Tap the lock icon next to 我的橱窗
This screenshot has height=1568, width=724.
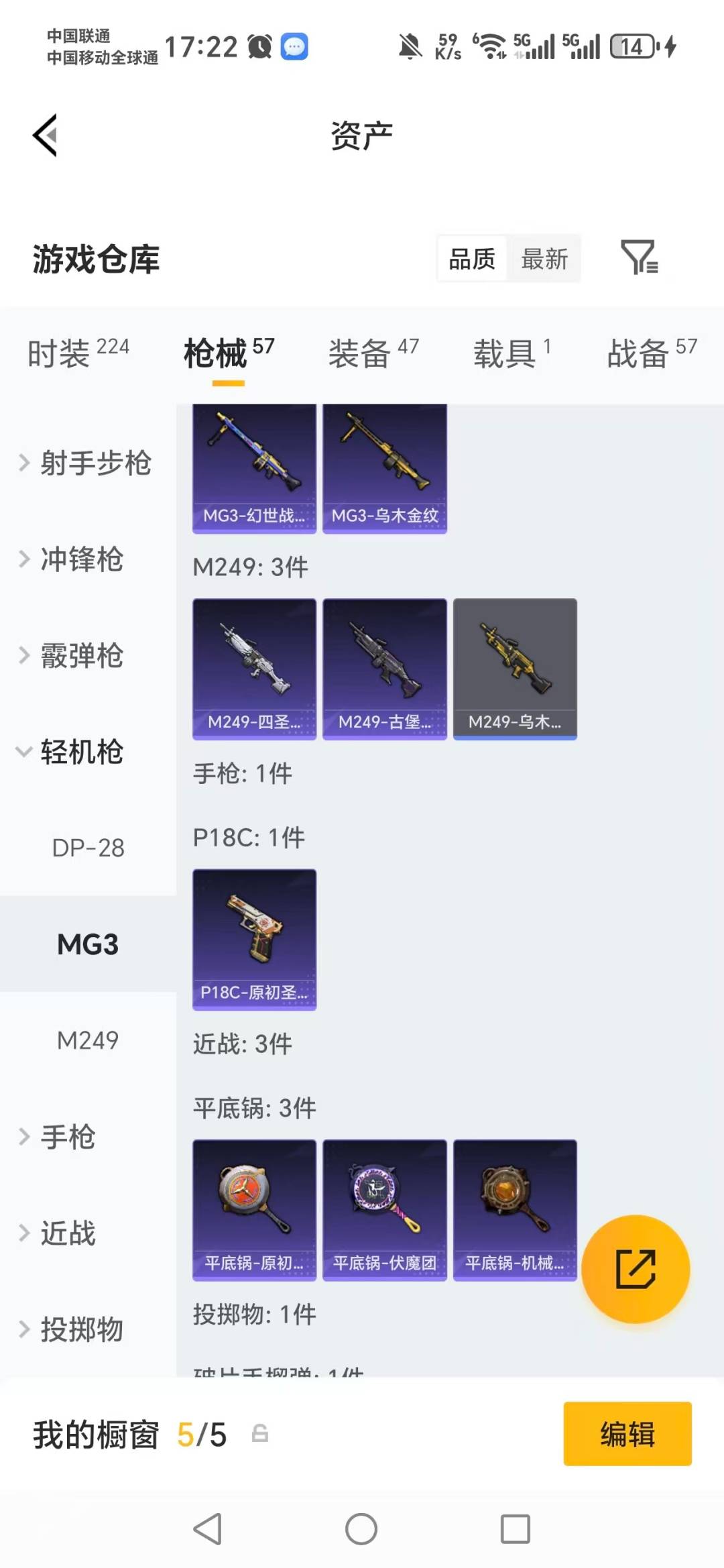click(259, 1434)
